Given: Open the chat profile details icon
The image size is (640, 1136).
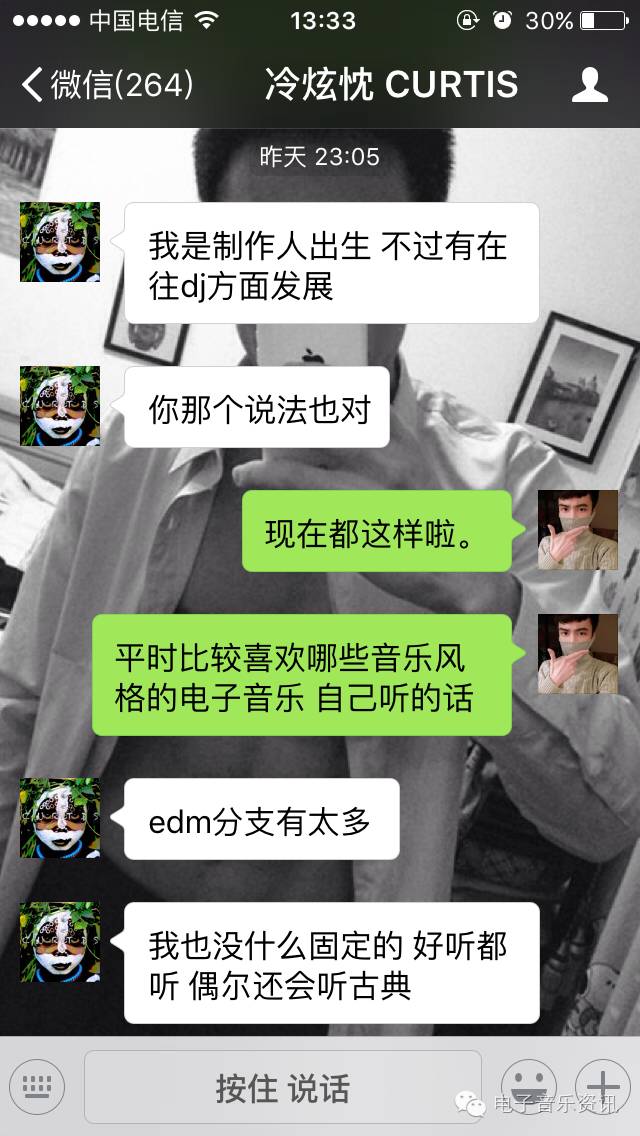Looking at the screenshot, I should (x=589, y=85).
